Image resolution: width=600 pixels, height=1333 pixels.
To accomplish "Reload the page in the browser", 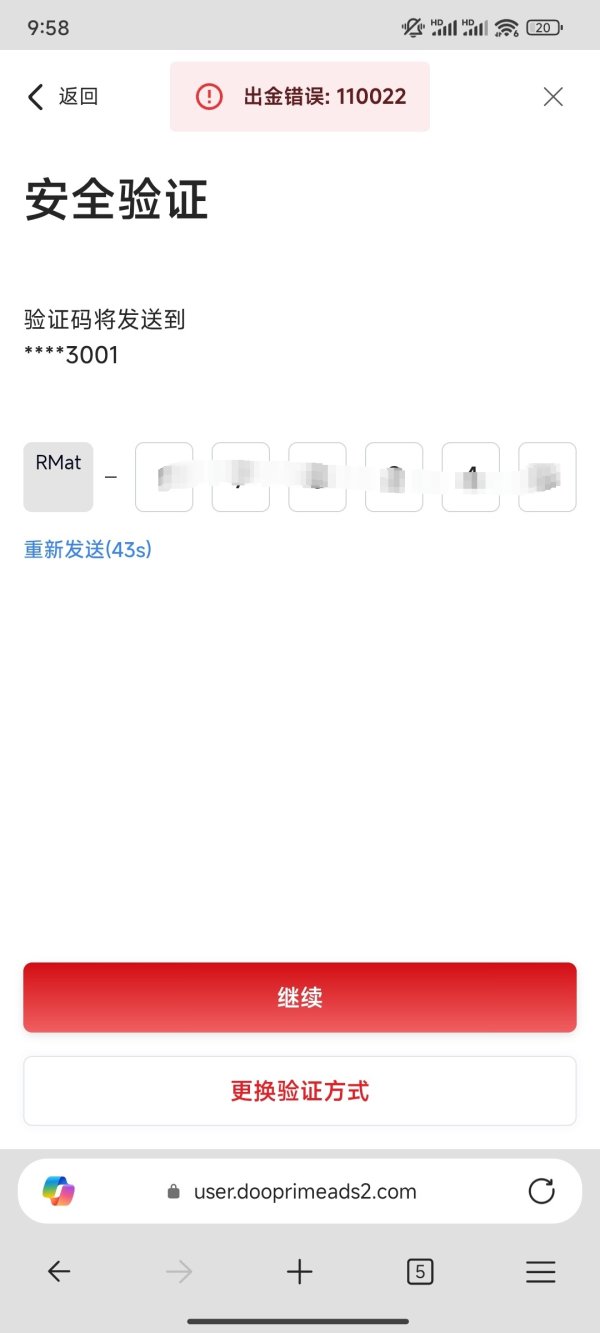I will point(541,1191).
